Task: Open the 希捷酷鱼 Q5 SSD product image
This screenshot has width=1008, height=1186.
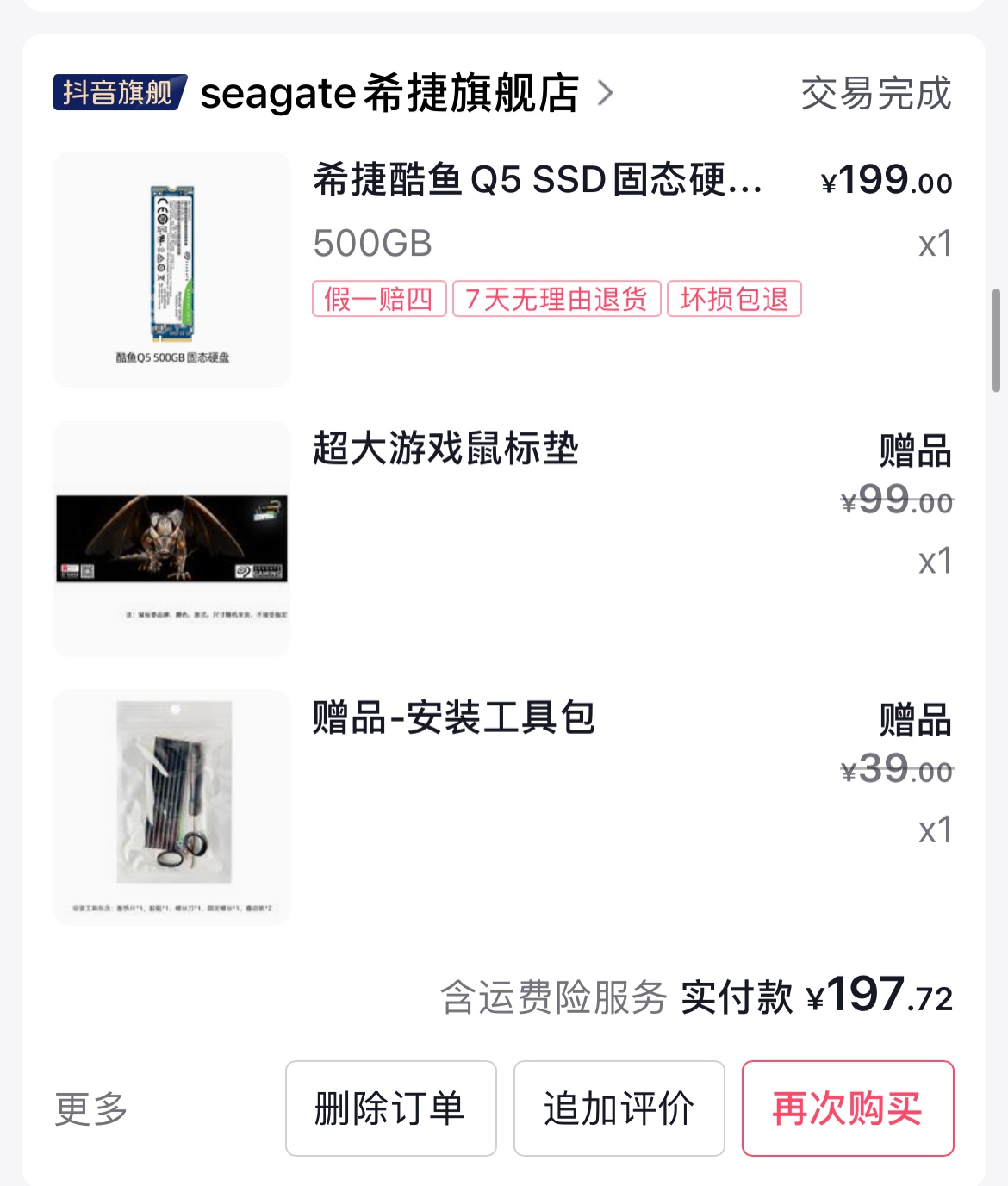Action: [172, 270]
